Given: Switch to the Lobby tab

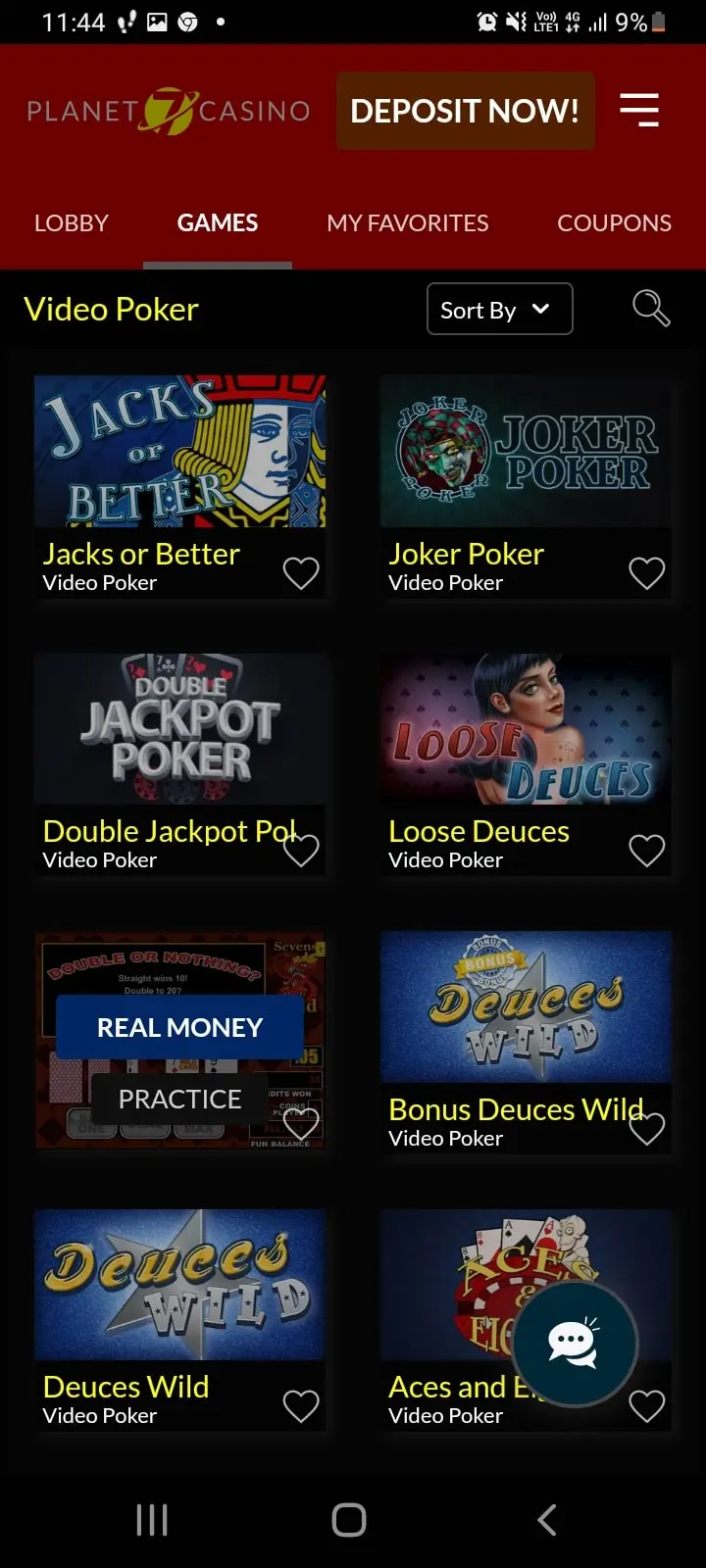Looking at the screenshot, I should click(x=72, y=223).
